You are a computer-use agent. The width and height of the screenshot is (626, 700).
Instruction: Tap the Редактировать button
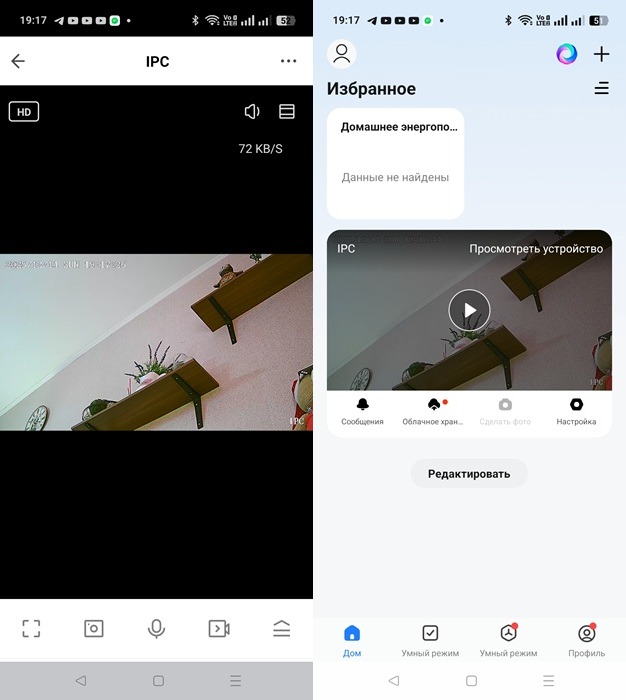(x=469, y=474)
